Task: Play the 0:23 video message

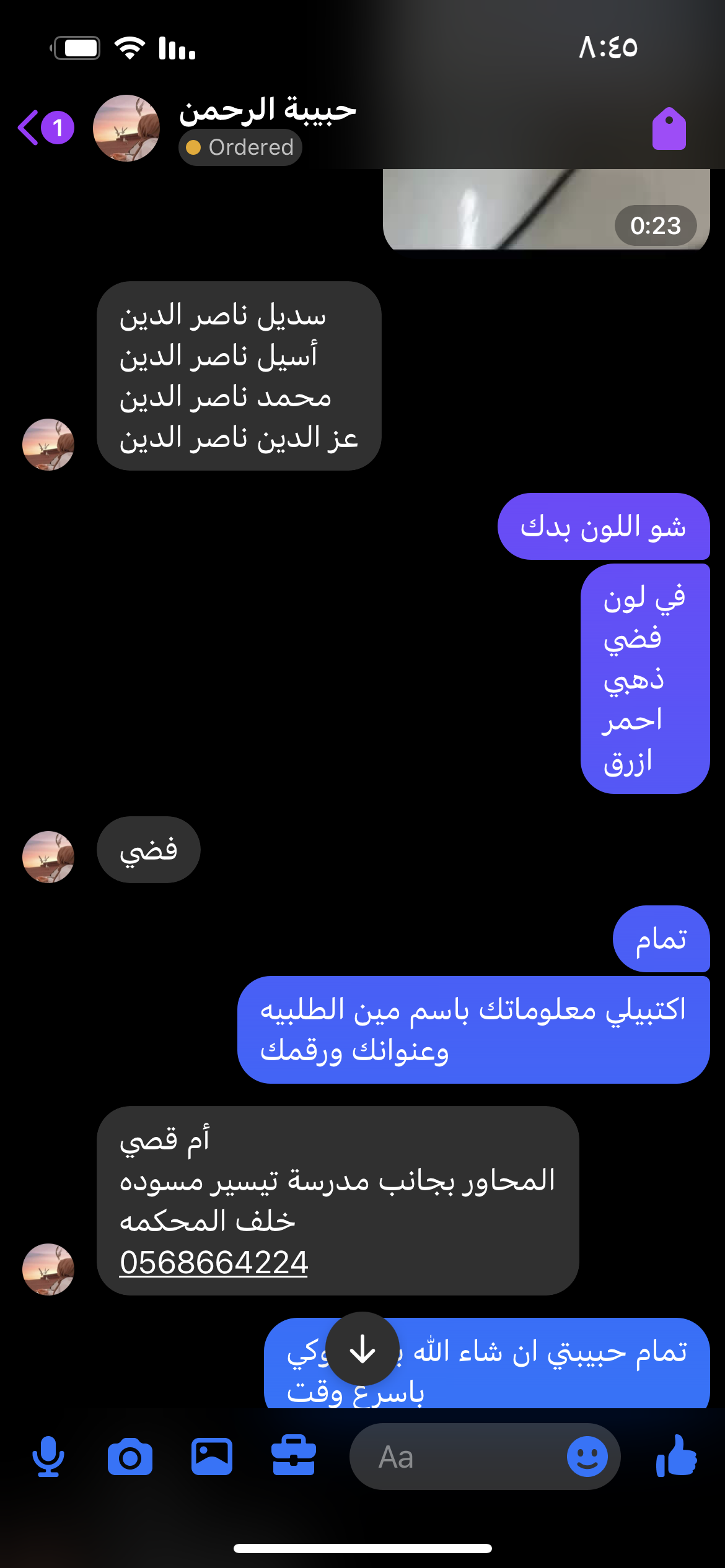Action: [x=545, y=211]
